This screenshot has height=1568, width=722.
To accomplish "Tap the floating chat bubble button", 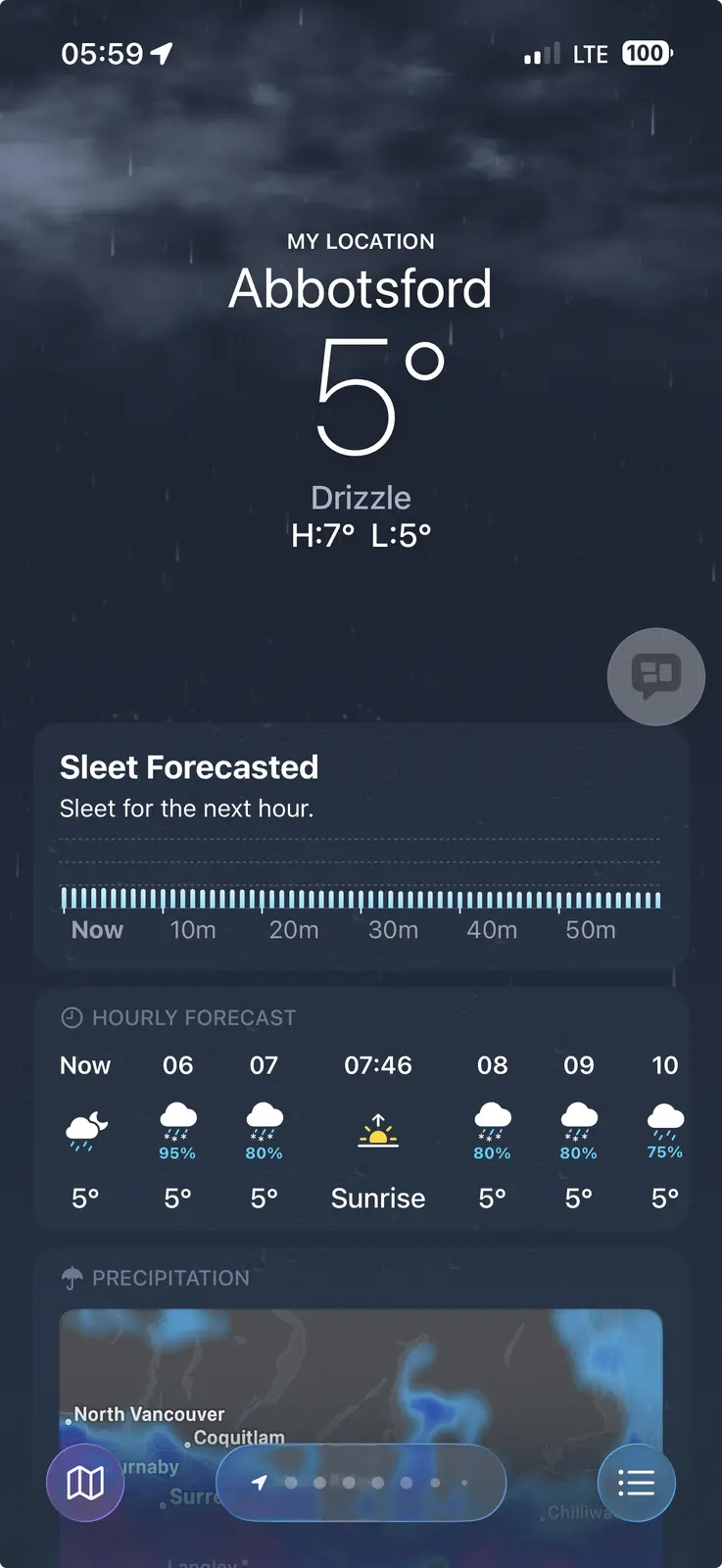I will (655, 676).
